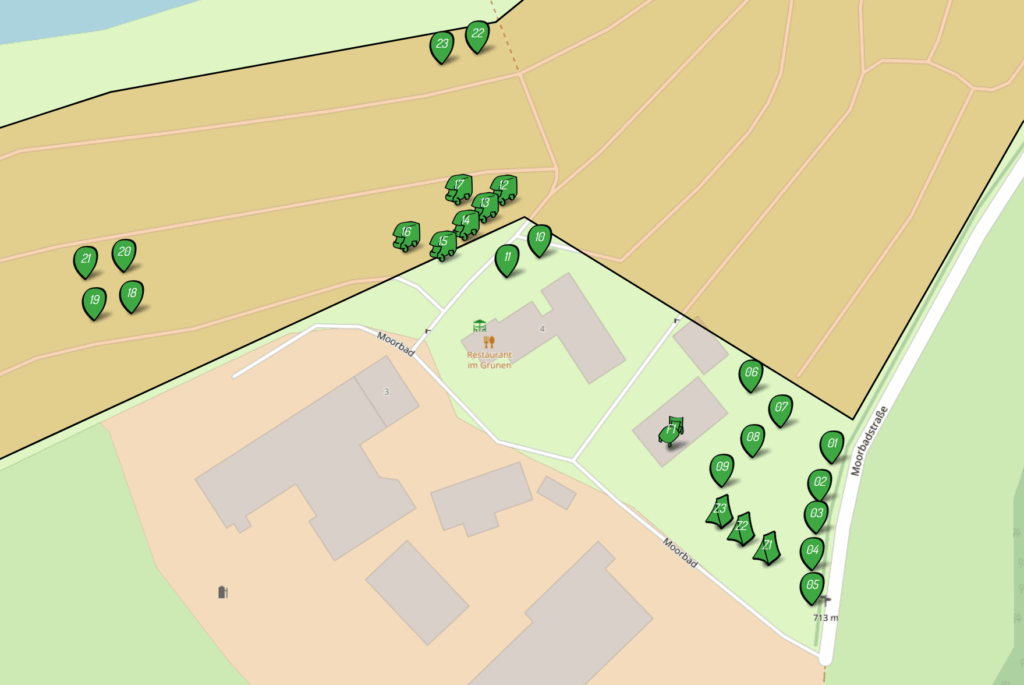Open camper pitch 17

pos(459,187)
